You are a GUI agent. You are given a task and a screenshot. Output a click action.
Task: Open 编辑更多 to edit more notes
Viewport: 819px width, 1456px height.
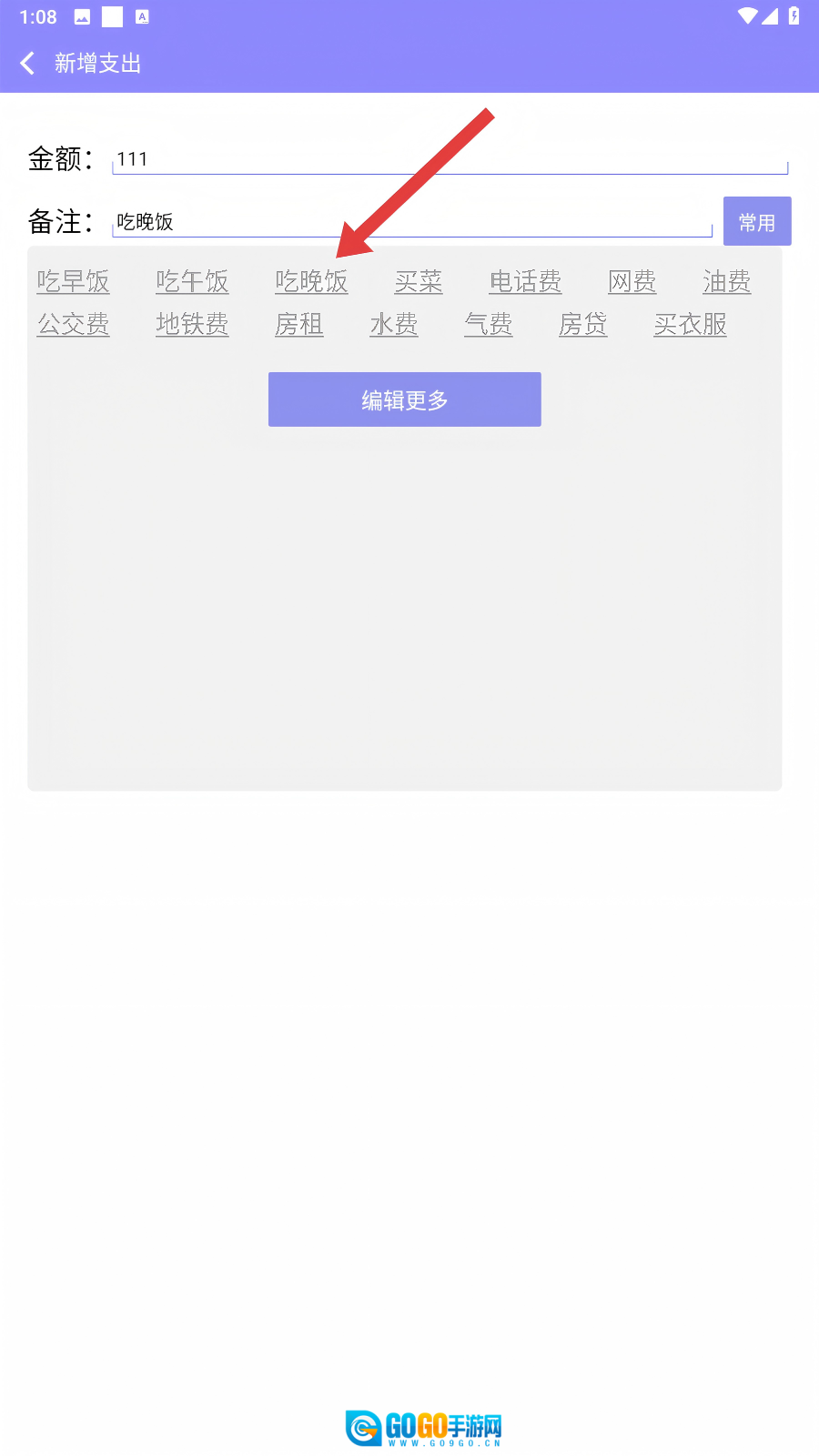(404, 399)
